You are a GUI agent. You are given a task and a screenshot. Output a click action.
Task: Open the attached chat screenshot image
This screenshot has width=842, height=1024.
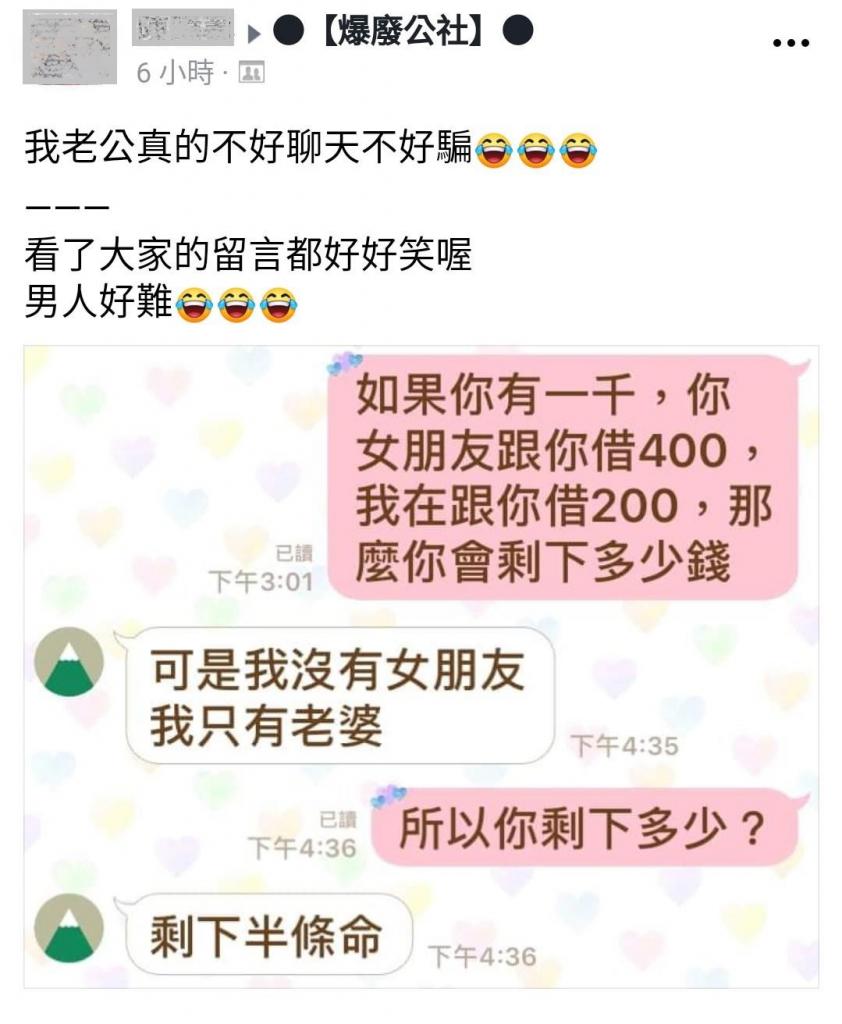(x=421, y=667)
